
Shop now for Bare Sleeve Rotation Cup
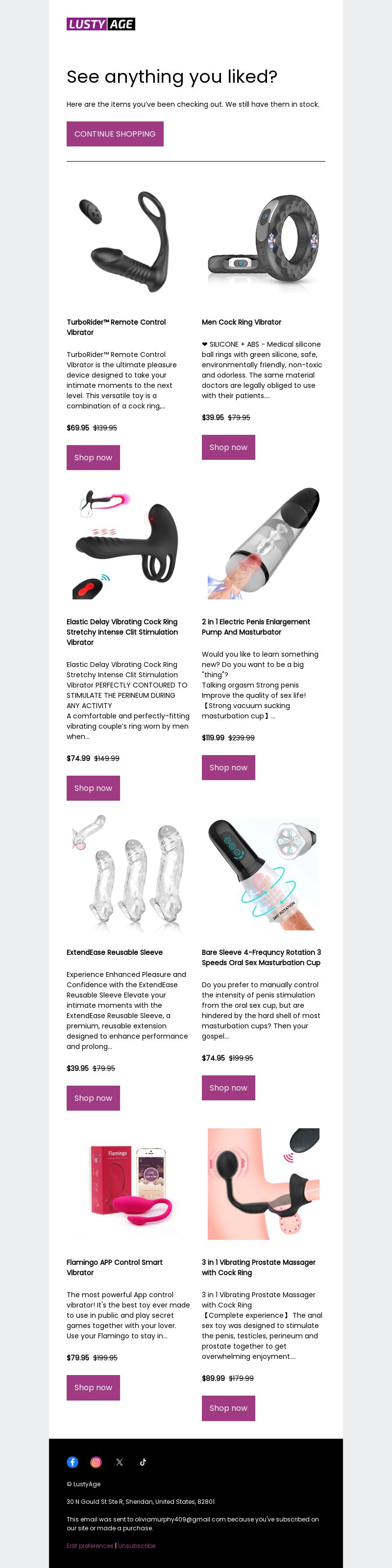(x=228, y=1087)
